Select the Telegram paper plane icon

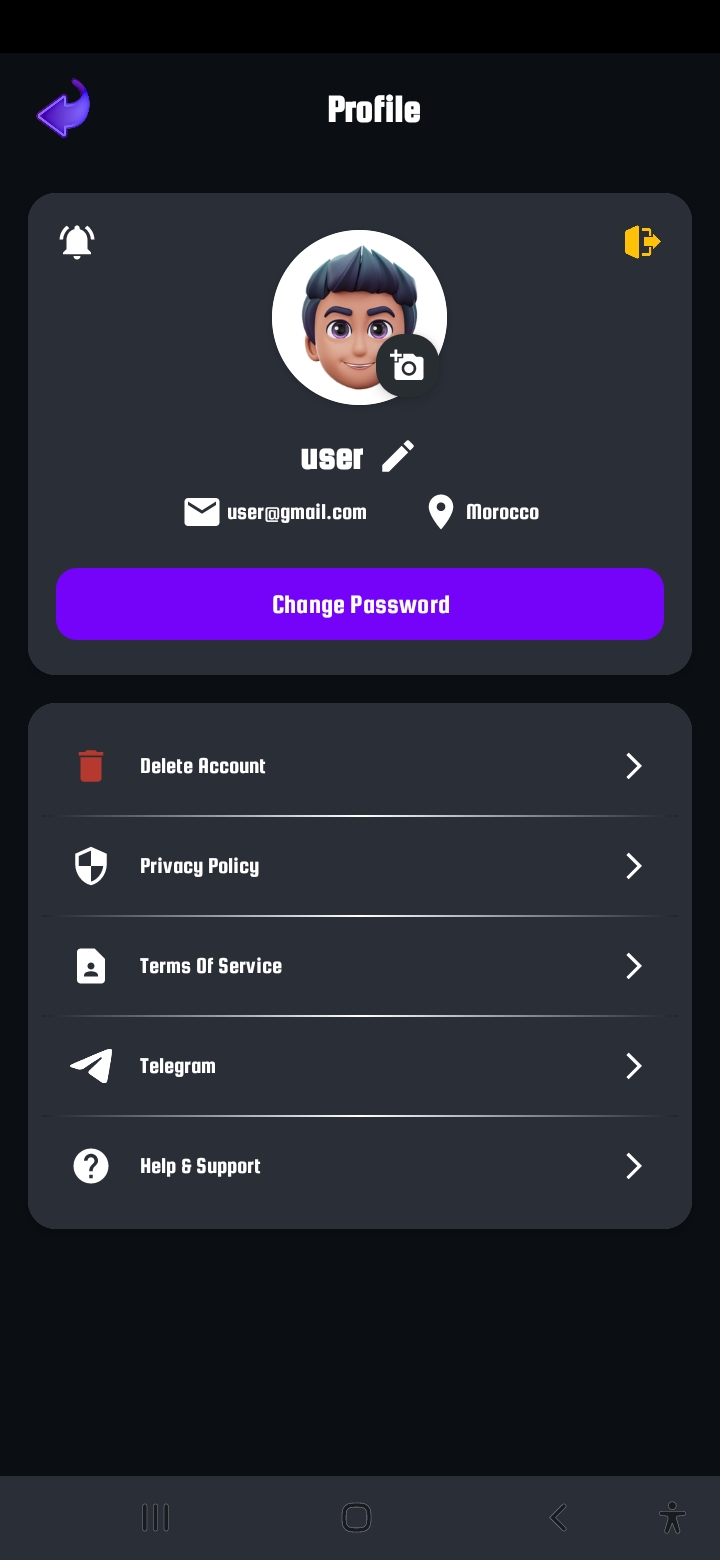pyautogui.click(x=90, y=1066)
